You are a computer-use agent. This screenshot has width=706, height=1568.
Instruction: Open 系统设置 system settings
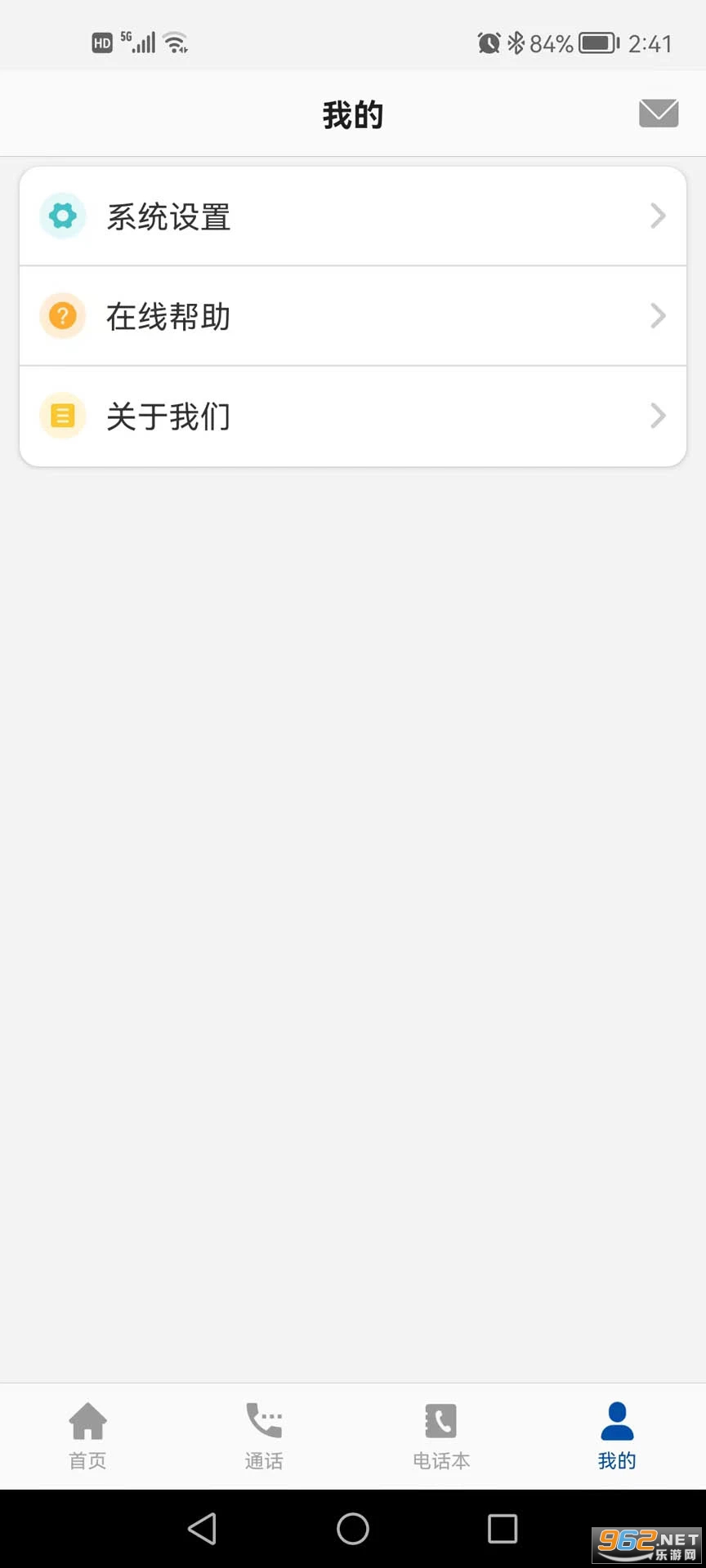[353, 216]
